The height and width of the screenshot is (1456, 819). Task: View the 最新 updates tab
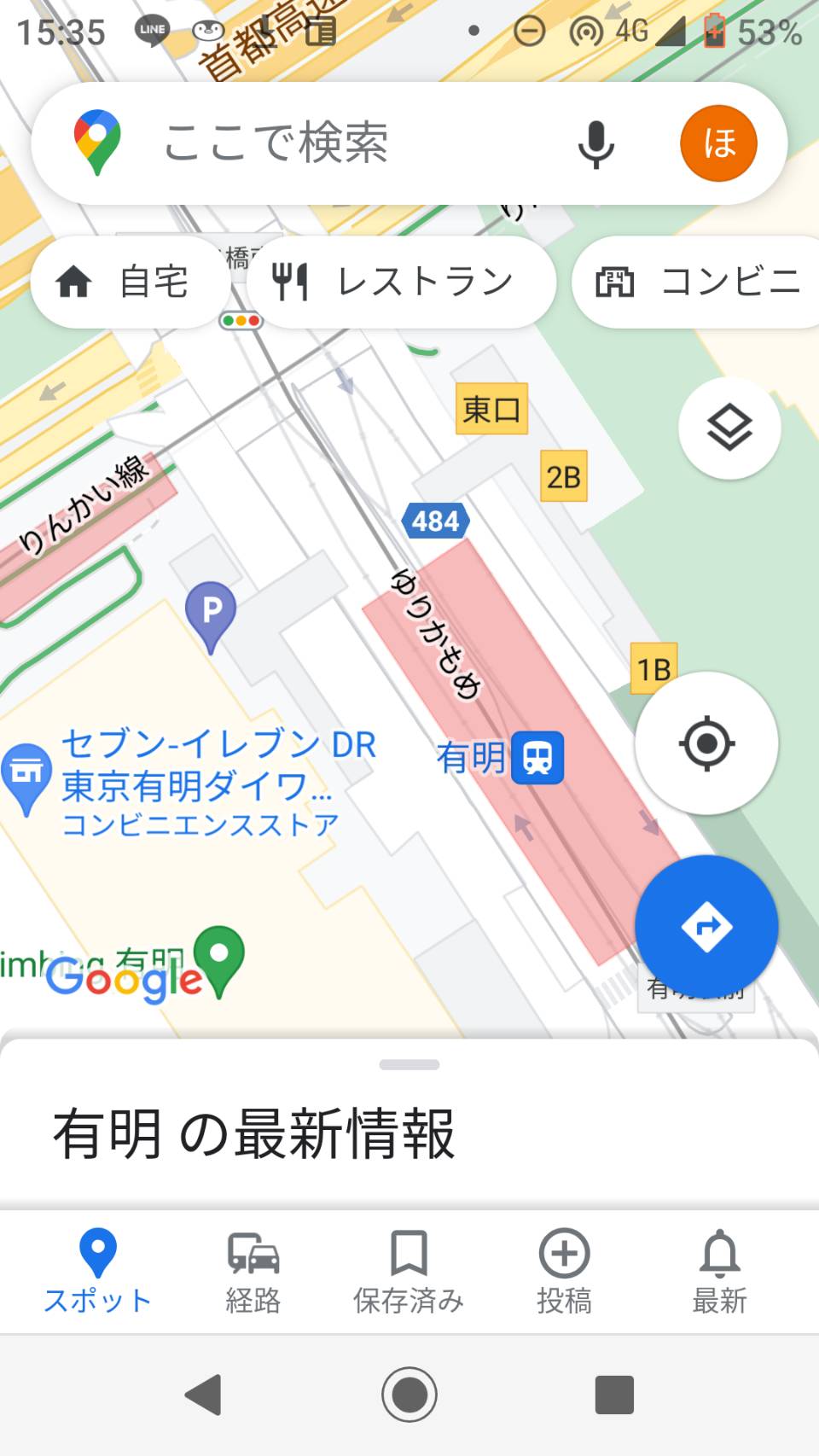coord(720,1272)
